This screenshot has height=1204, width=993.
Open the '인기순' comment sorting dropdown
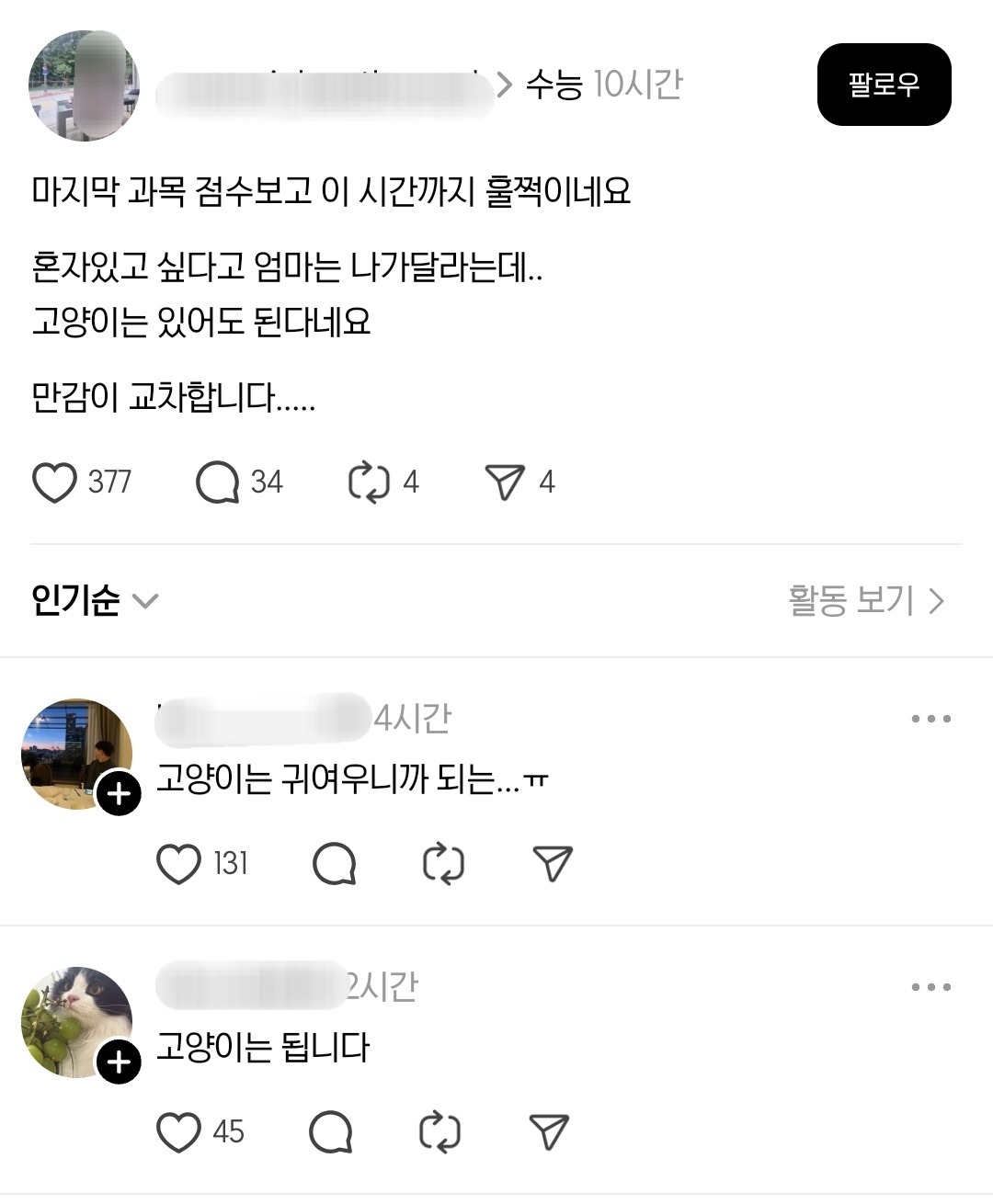pyautogui.click(x=86, y=599)
